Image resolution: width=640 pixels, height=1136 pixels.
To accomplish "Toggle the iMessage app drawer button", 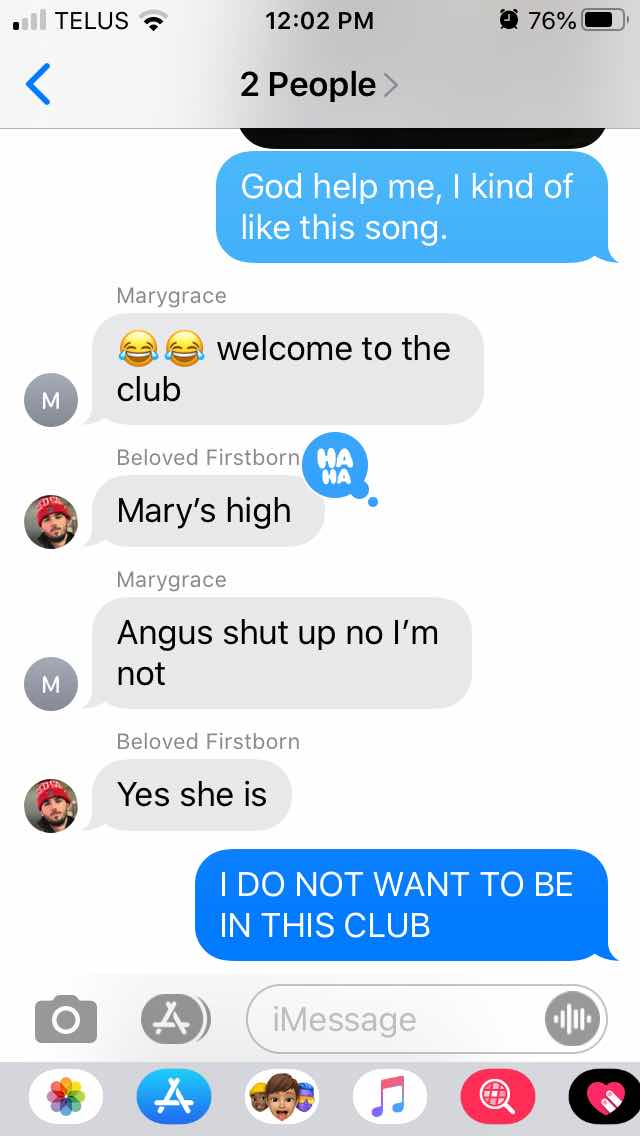I will [175, 1019].
